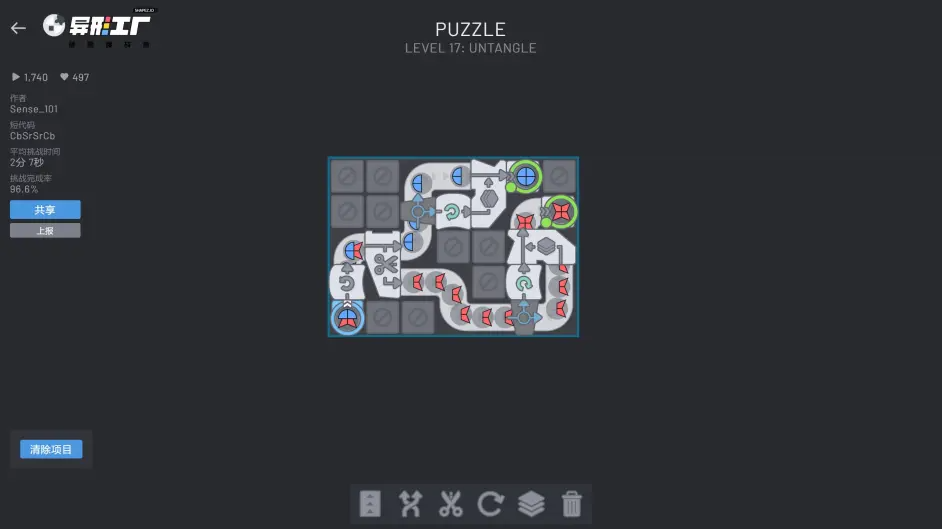
Task: Select the rotator building tool
Action: tap(490, 504)
